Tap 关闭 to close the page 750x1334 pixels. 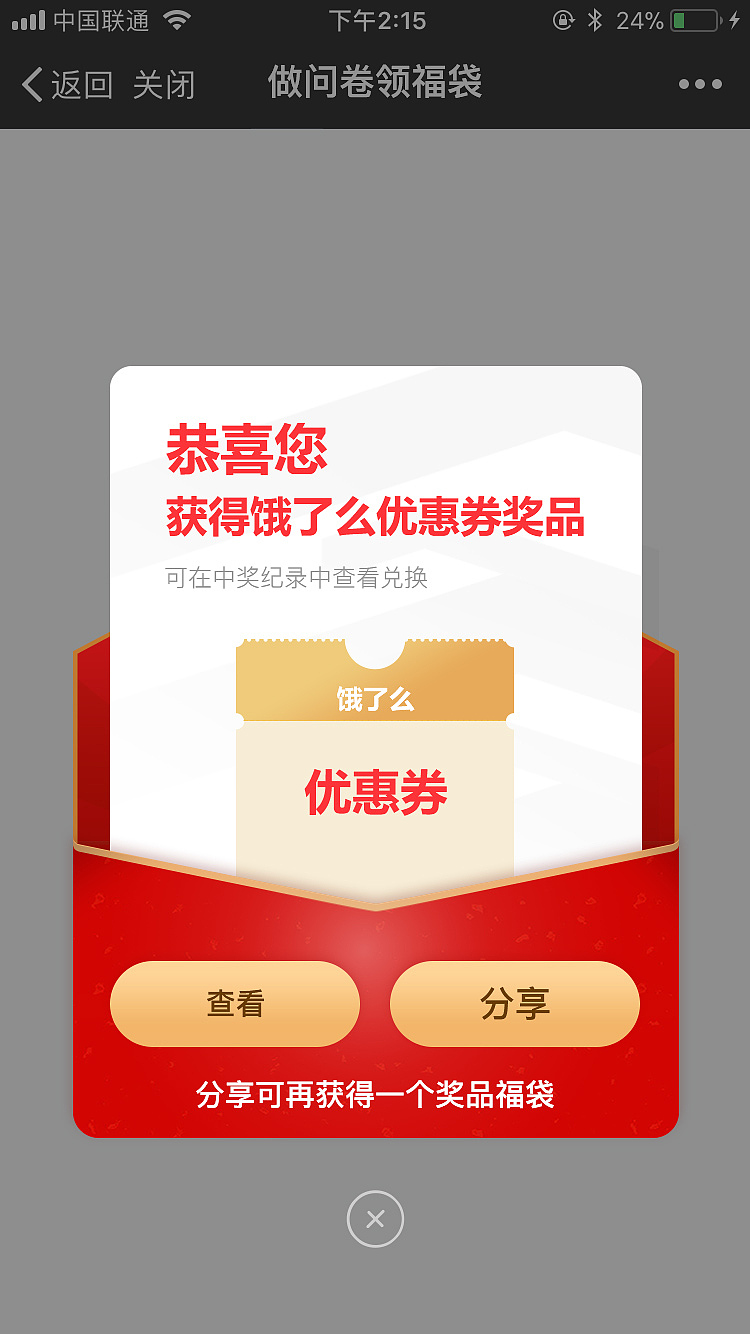click(x=164, y=84)
